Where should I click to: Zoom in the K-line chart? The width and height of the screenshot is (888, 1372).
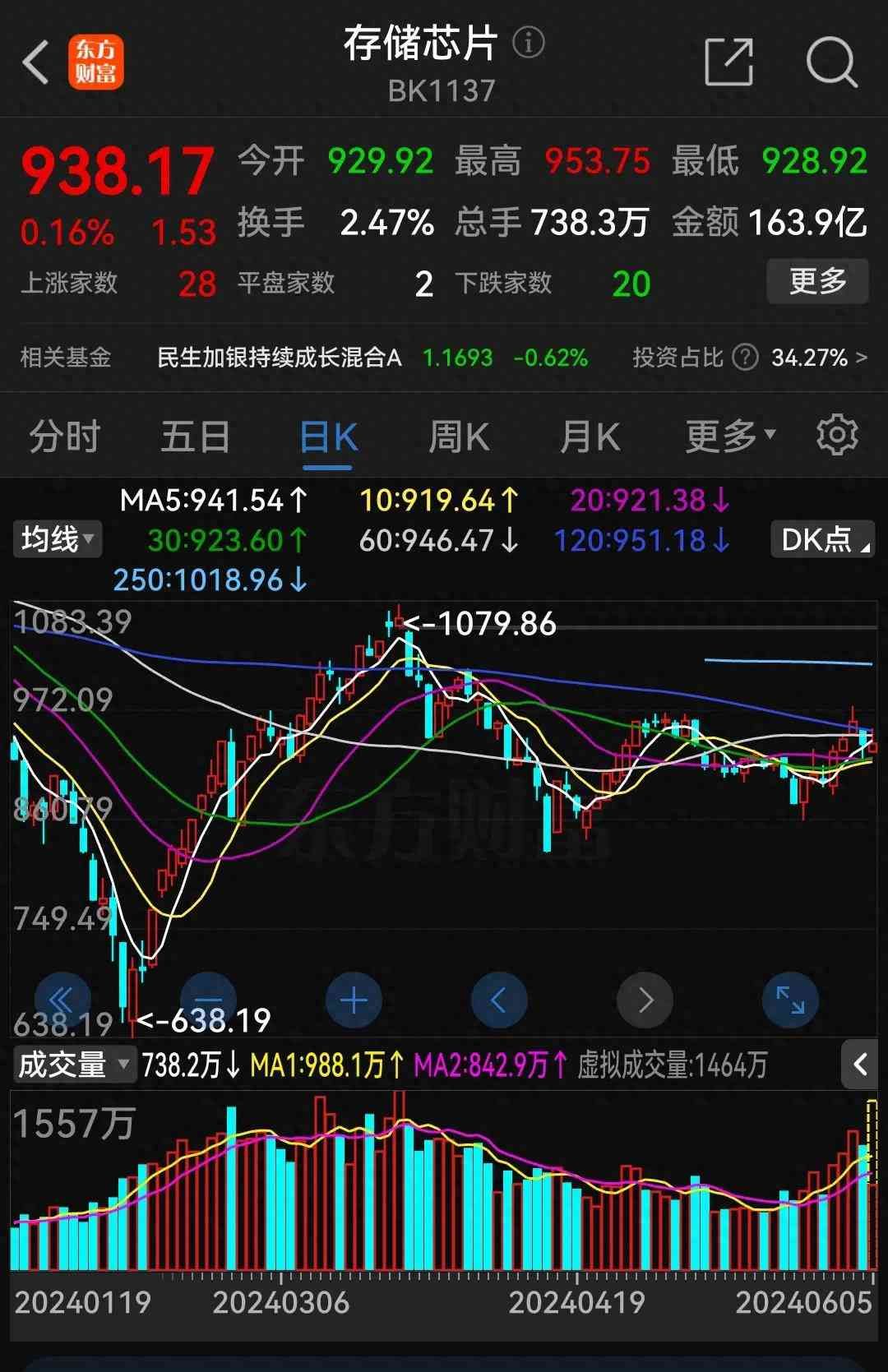click(x=354, y=1000)
